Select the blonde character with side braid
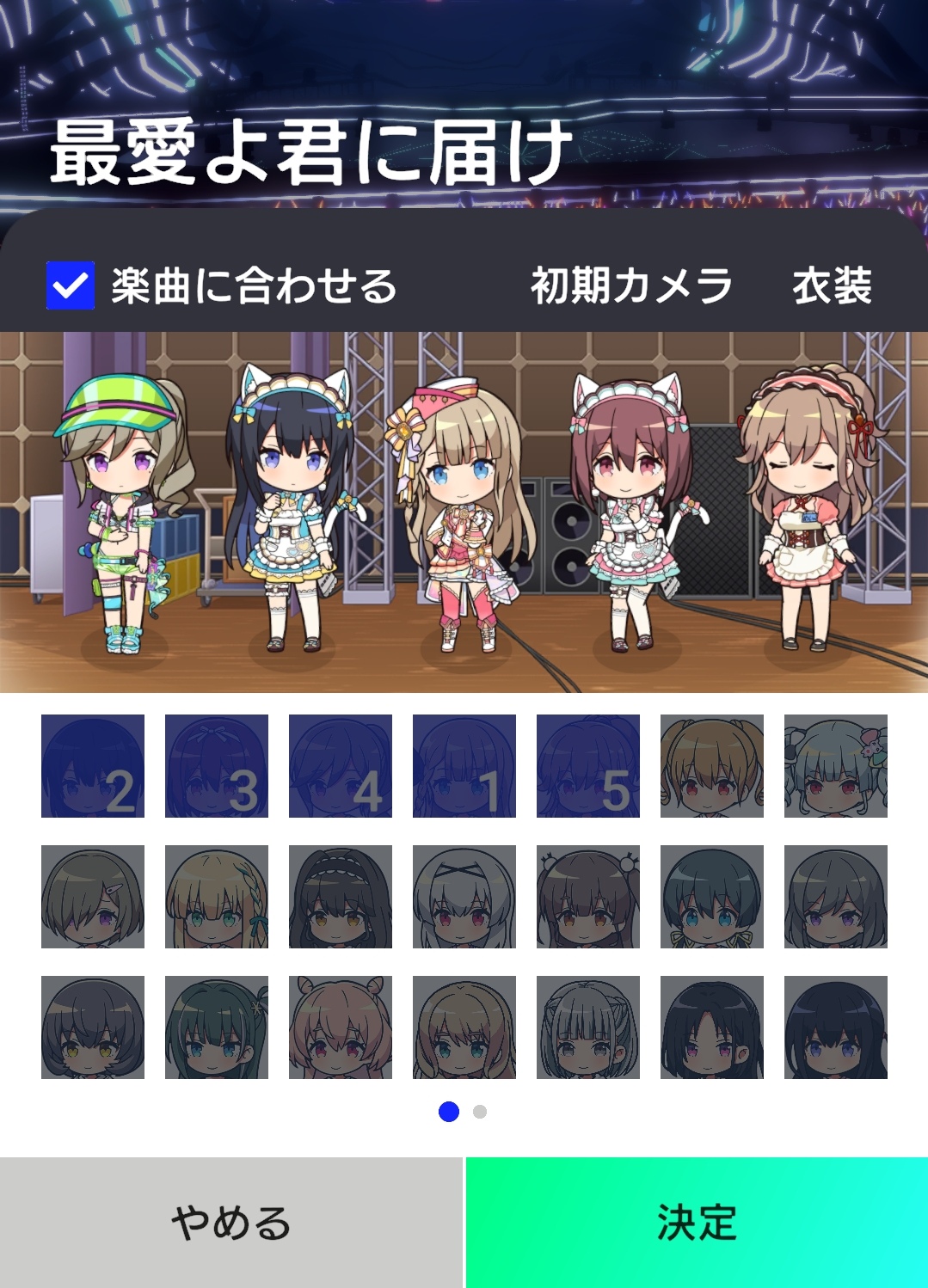The image size is (928, 1288). [217, 897]
